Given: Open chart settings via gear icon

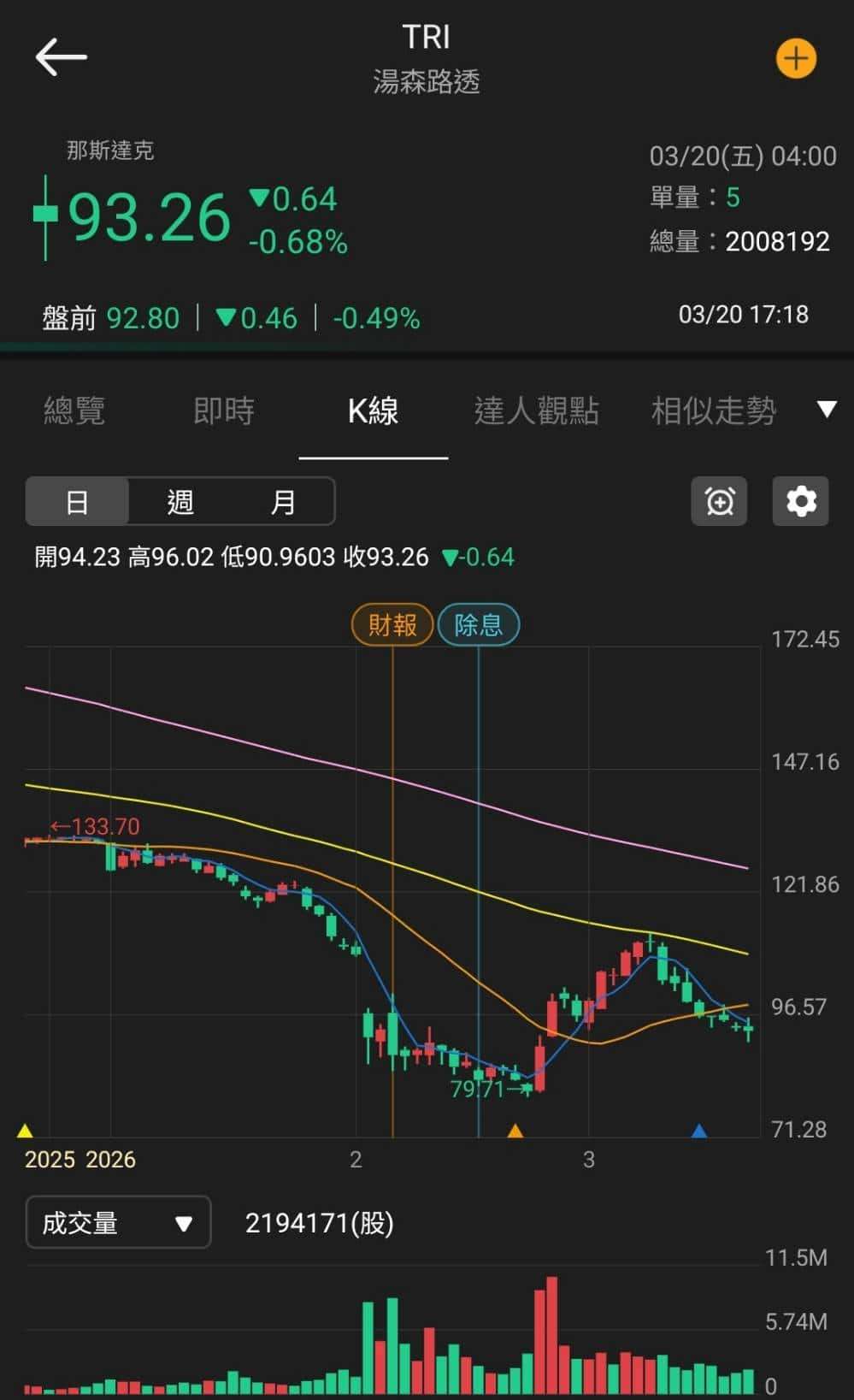Looking at the screenshot, I should (x=801, y=502).
